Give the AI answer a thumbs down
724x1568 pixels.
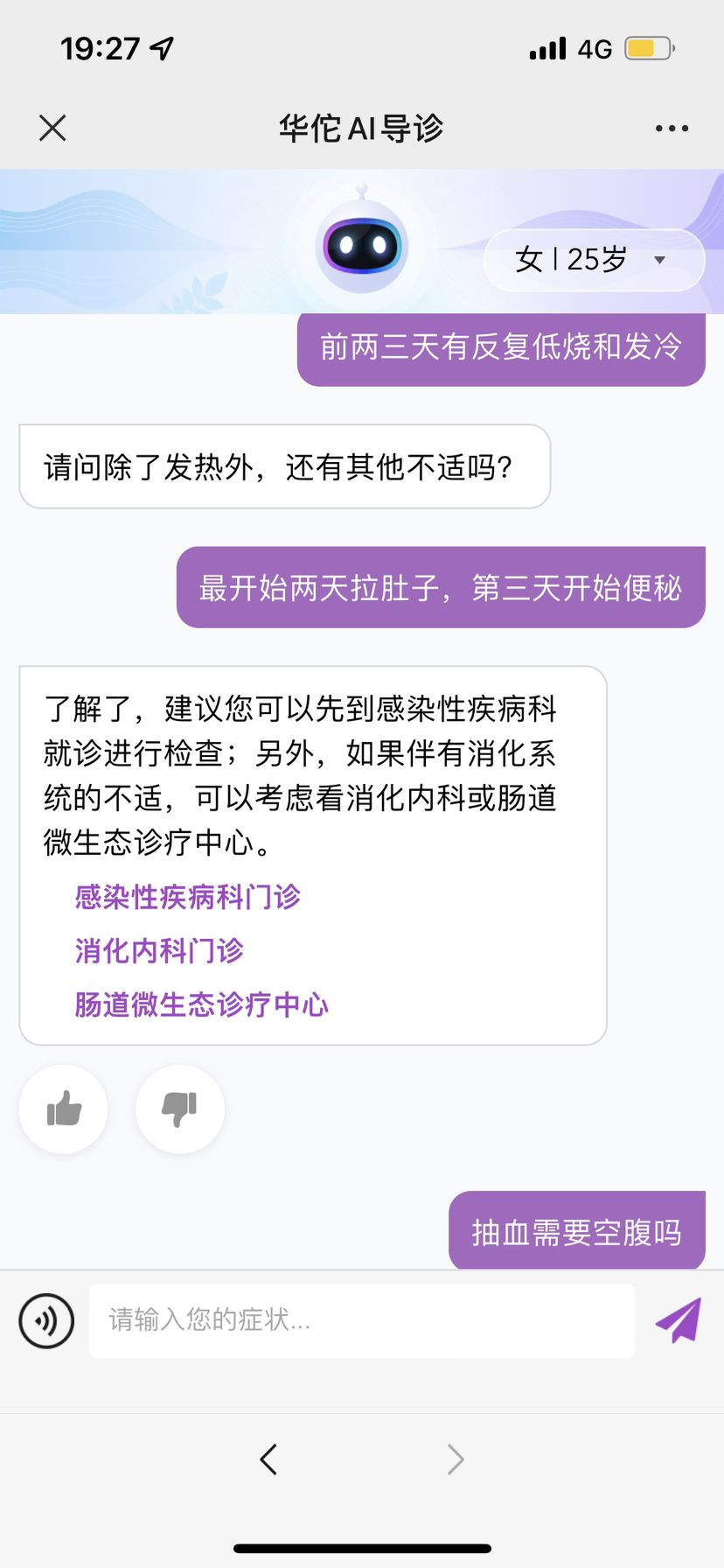tap(180, 1109)
